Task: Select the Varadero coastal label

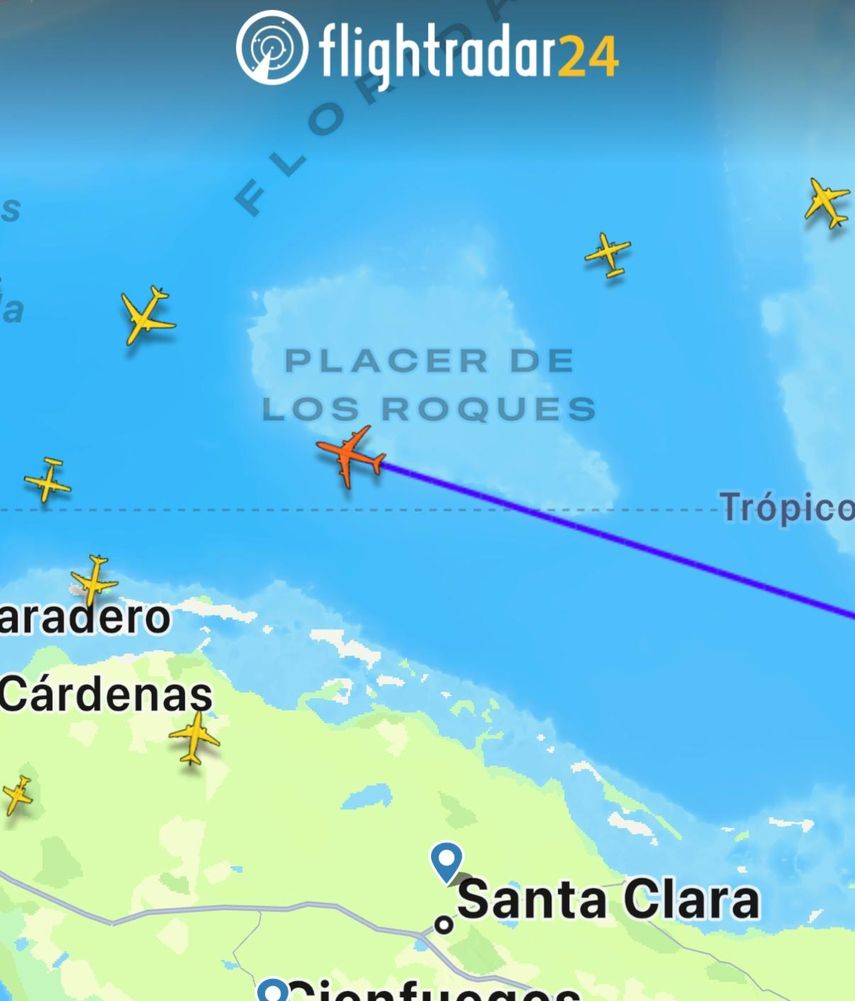Action: [x=85, y=617]
